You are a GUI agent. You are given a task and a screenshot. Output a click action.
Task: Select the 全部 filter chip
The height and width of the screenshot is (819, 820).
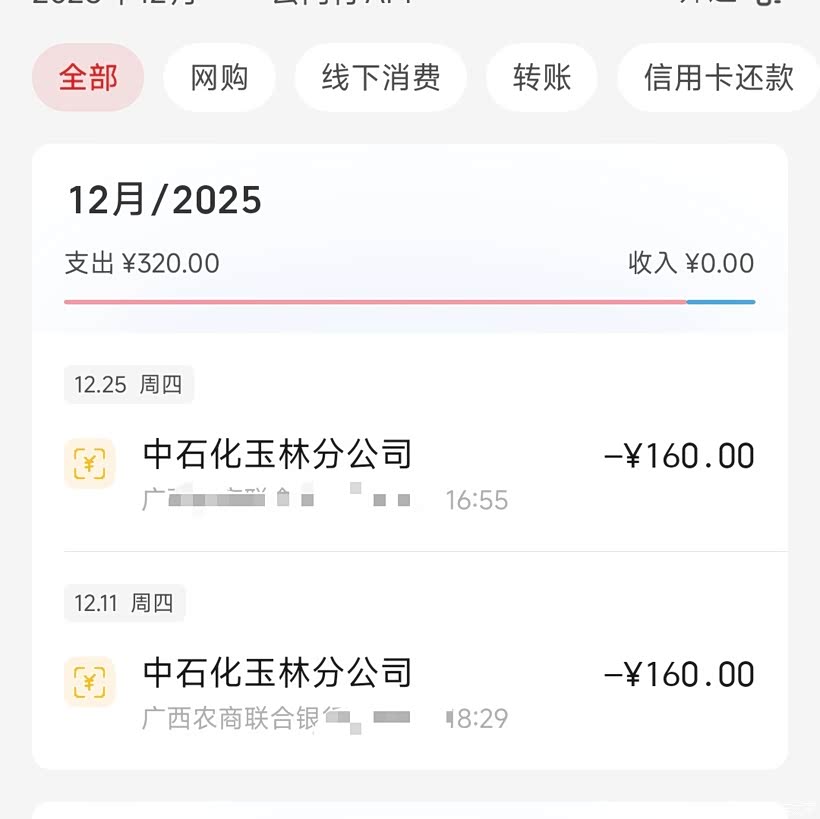click(x=88, y=78)
